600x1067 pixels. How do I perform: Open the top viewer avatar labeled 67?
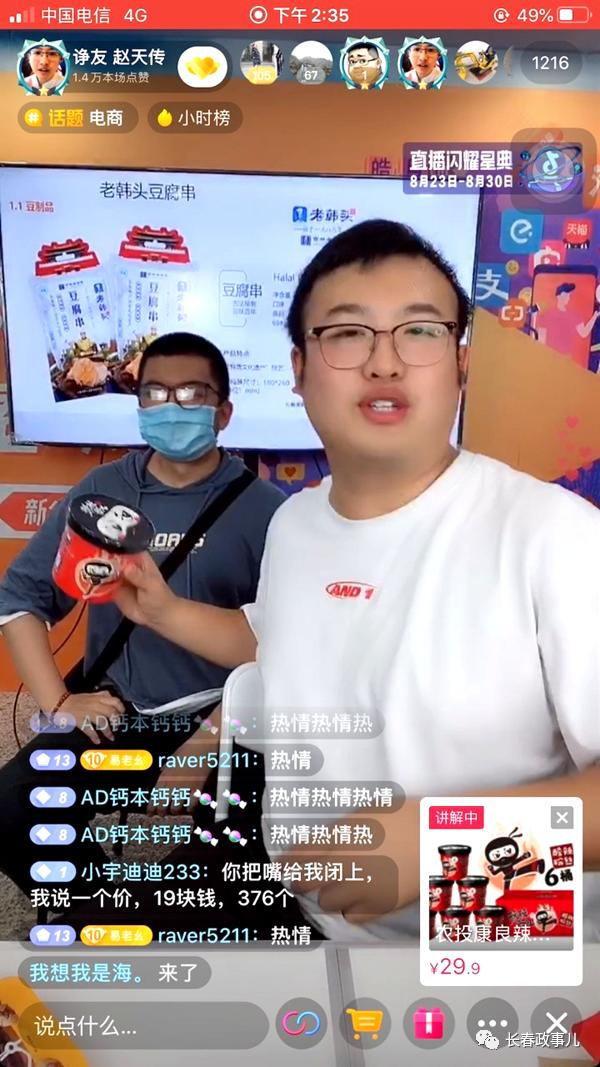tap(312, 63)
